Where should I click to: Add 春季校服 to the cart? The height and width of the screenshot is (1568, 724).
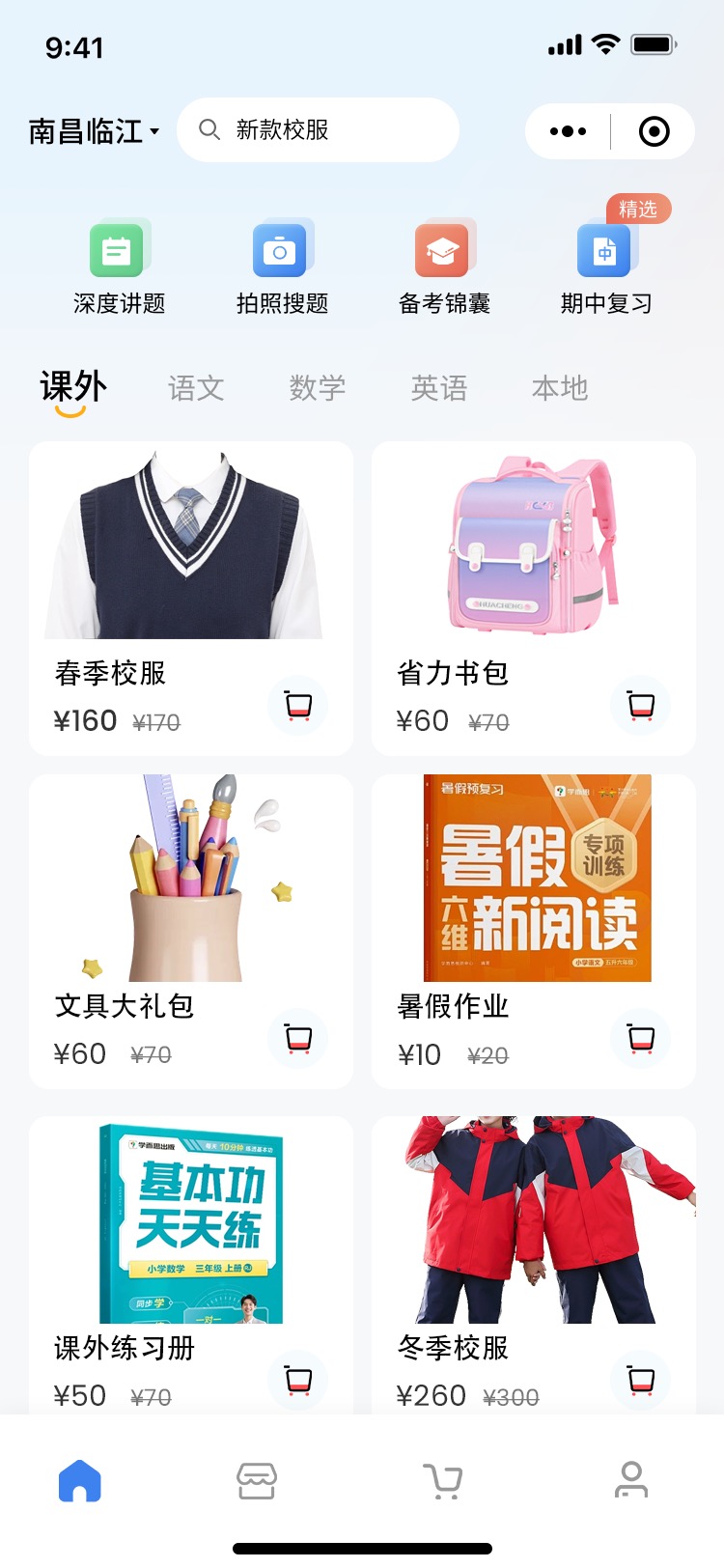[x=298, y=705]
